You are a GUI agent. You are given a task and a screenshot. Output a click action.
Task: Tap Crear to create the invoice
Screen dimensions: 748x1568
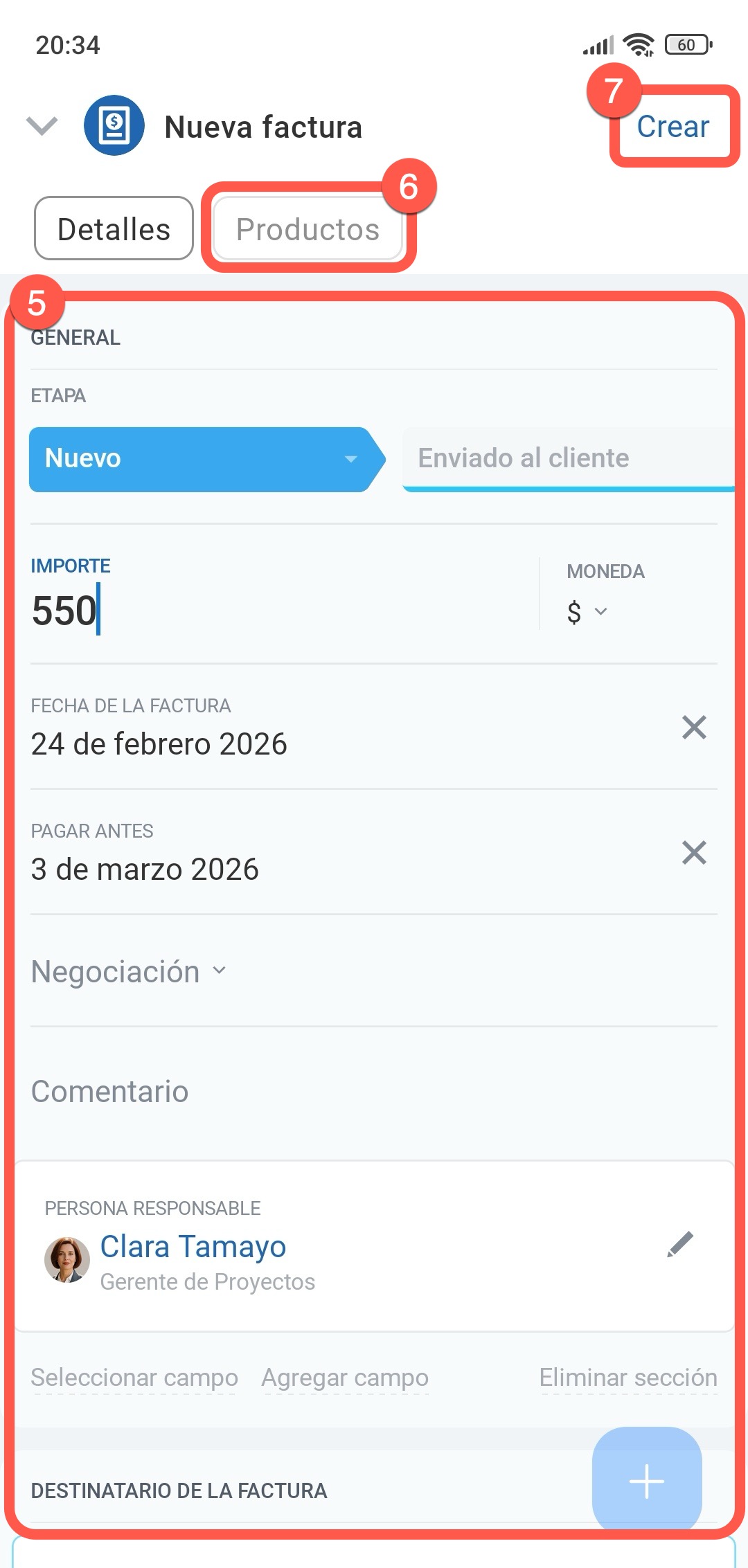[673, 127]
